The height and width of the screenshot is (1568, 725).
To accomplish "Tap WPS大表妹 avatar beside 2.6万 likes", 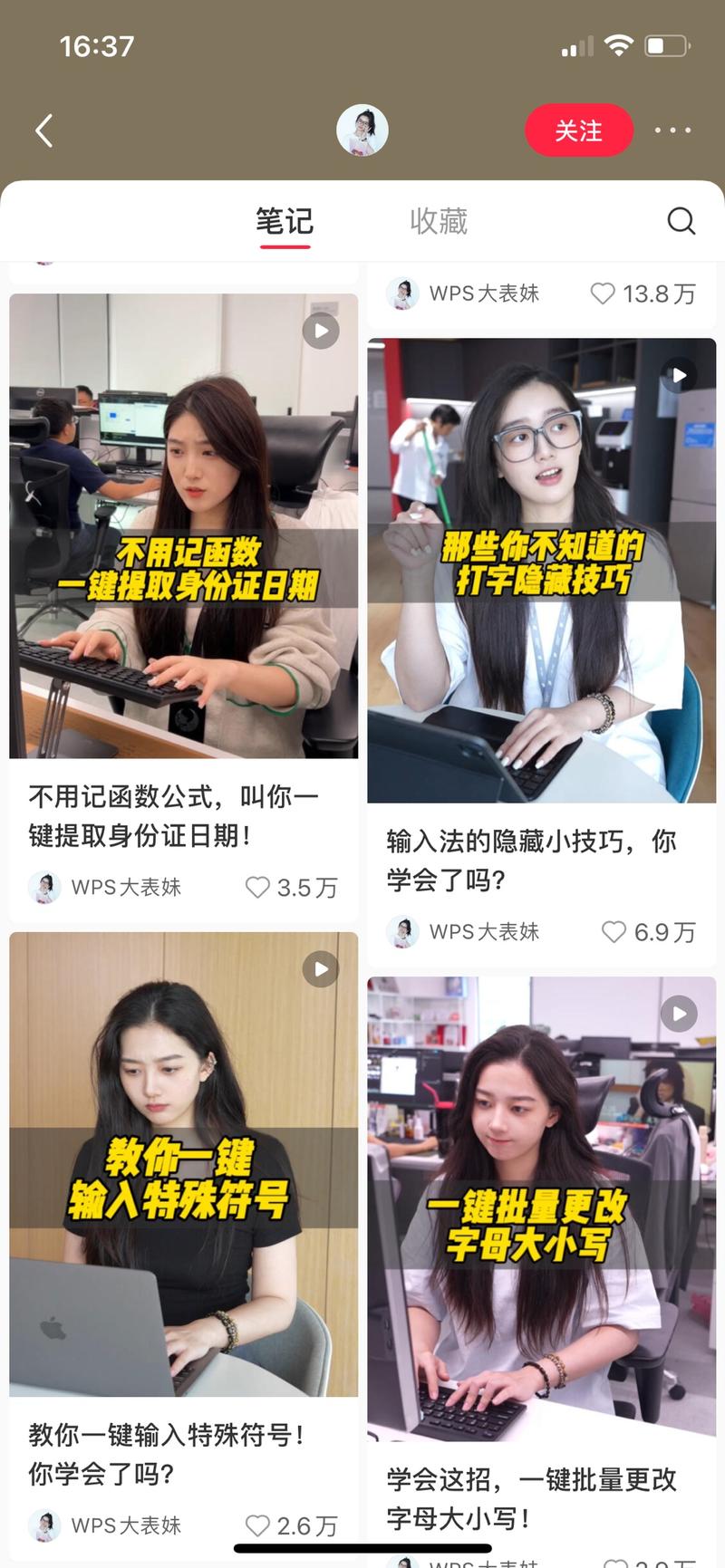I will click(43, 1525).
